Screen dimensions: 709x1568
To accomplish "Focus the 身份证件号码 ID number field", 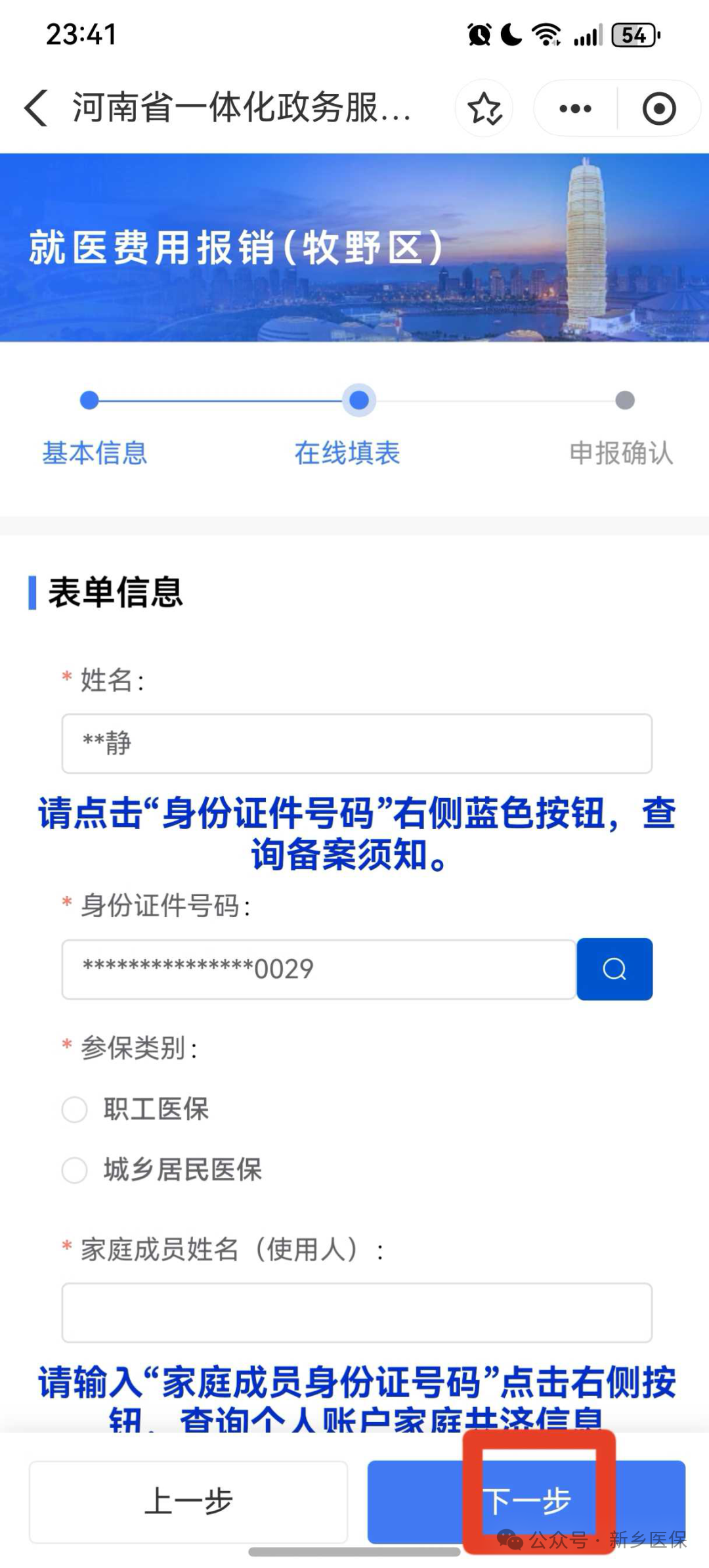I will [318, 969].
